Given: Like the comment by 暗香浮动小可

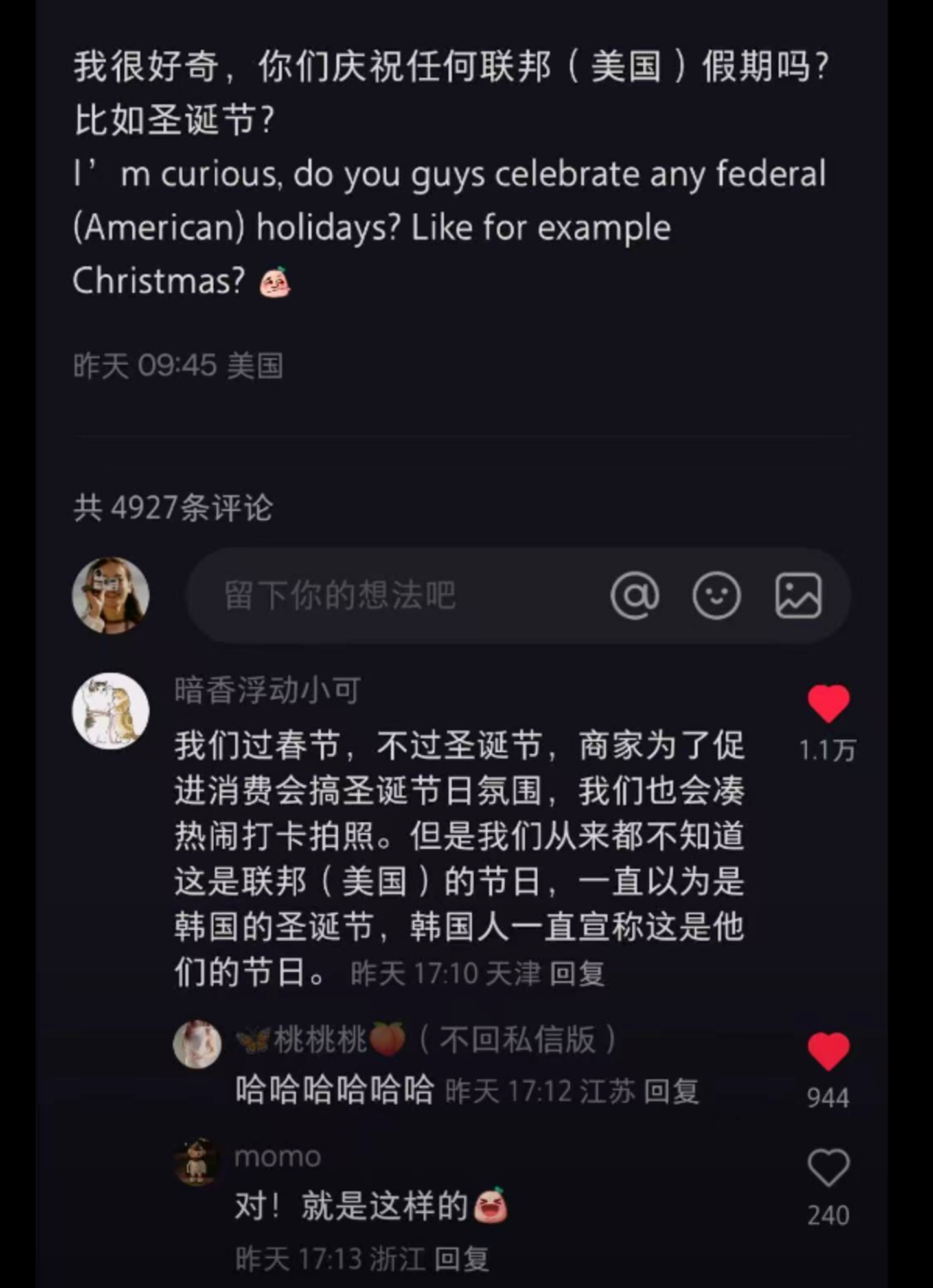Looking at the screenshot, I should pyautogui.click(x=828, y=704).
